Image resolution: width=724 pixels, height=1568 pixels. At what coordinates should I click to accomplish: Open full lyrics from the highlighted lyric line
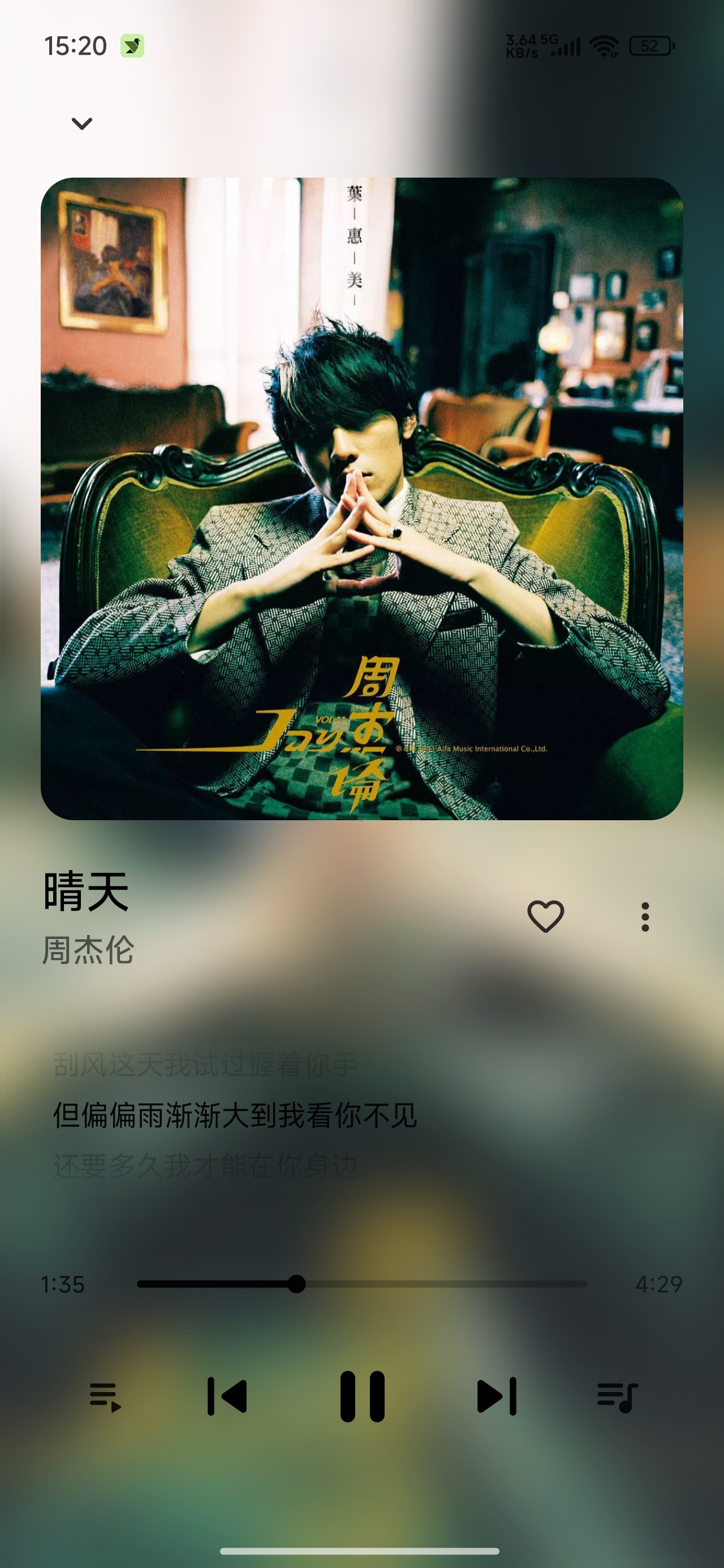pyautogui.click(x=235, y=1115)
